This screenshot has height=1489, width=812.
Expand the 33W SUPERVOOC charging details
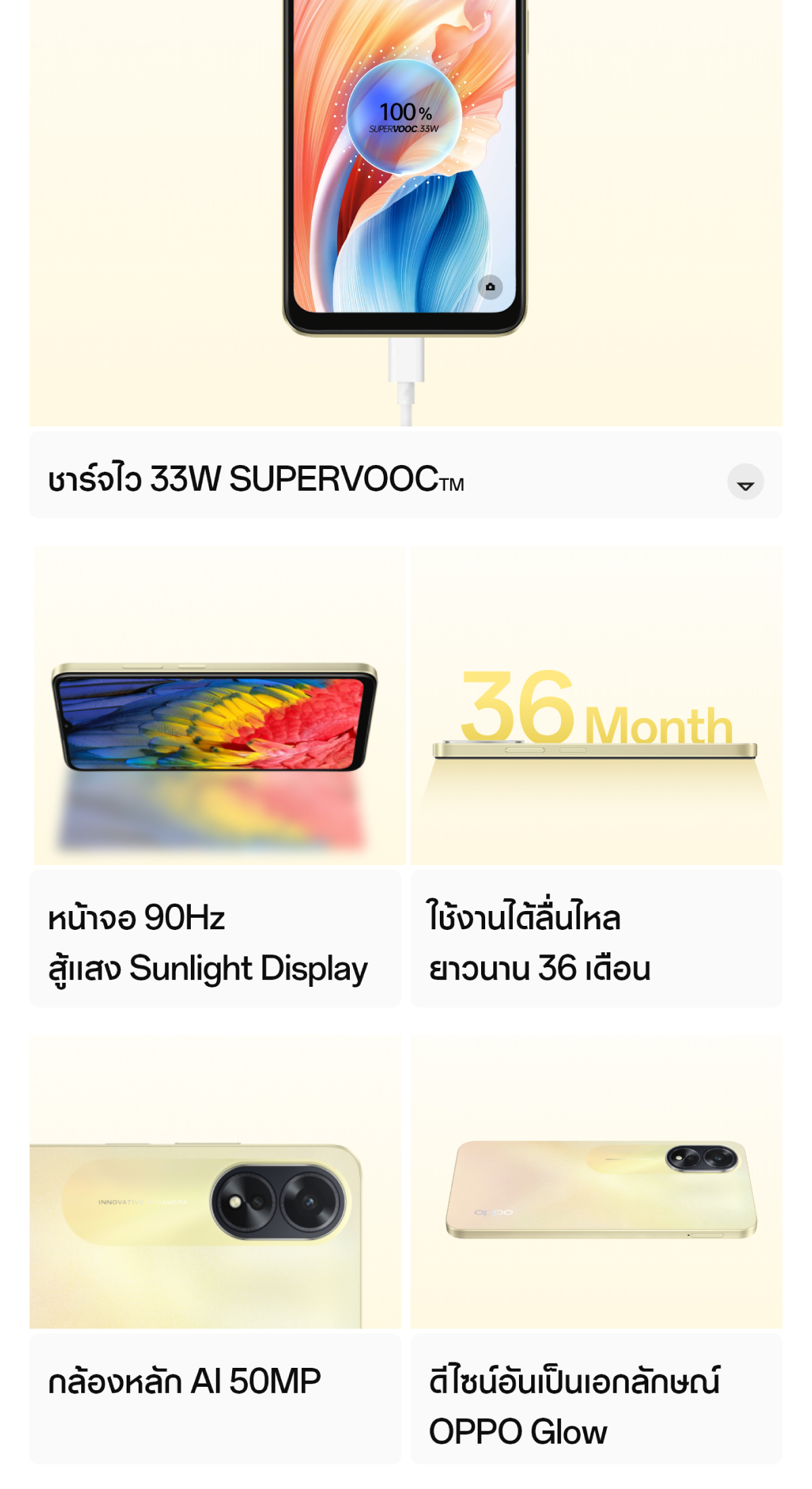pyautogui.click(x=745, y=482)
